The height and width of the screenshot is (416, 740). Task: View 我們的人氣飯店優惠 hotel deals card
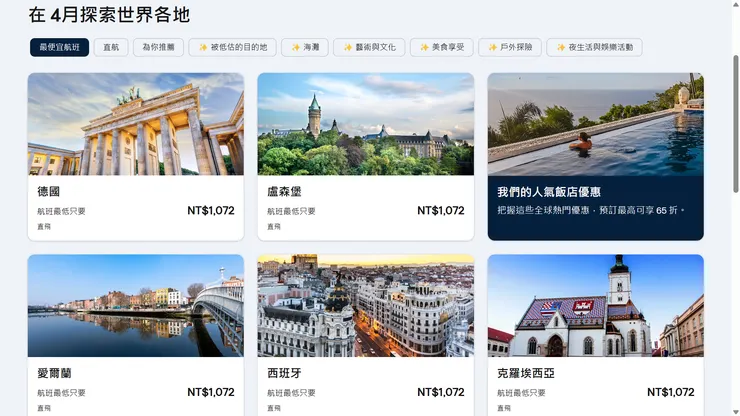pos(596,157)
